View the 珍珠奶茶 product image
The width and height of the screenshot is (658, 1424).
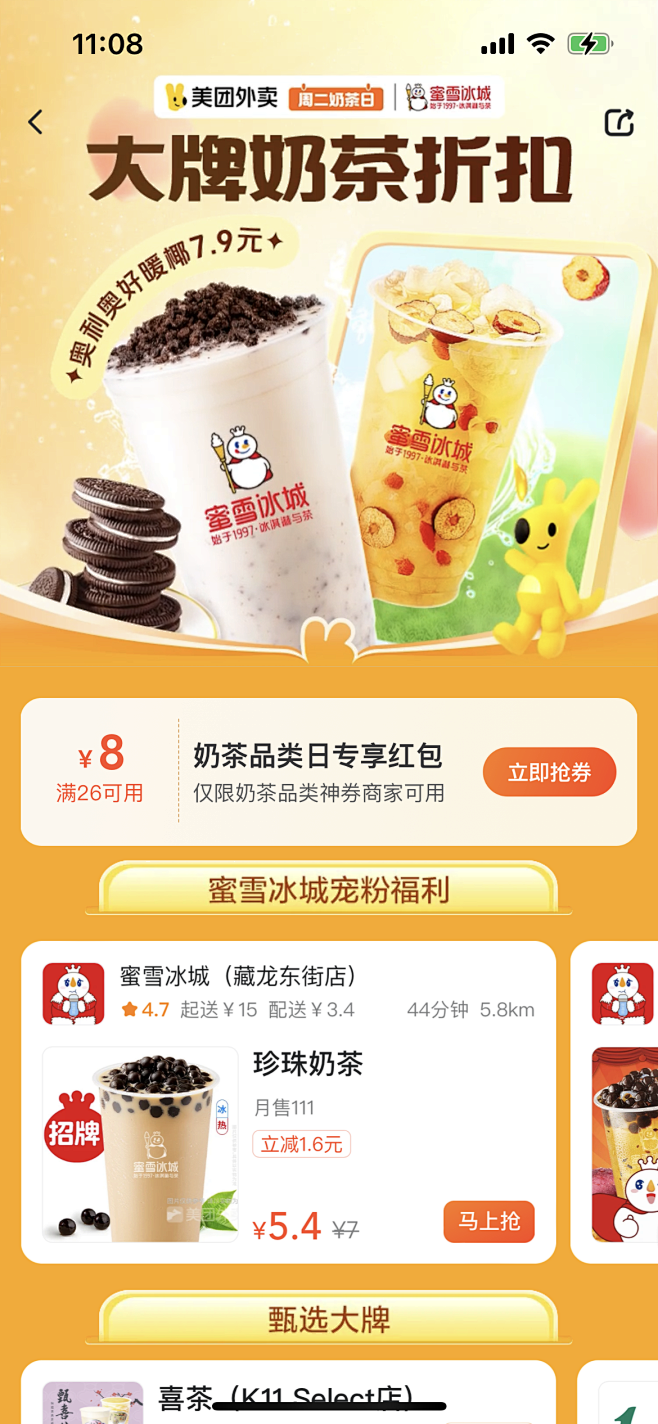coord(140,1144)
